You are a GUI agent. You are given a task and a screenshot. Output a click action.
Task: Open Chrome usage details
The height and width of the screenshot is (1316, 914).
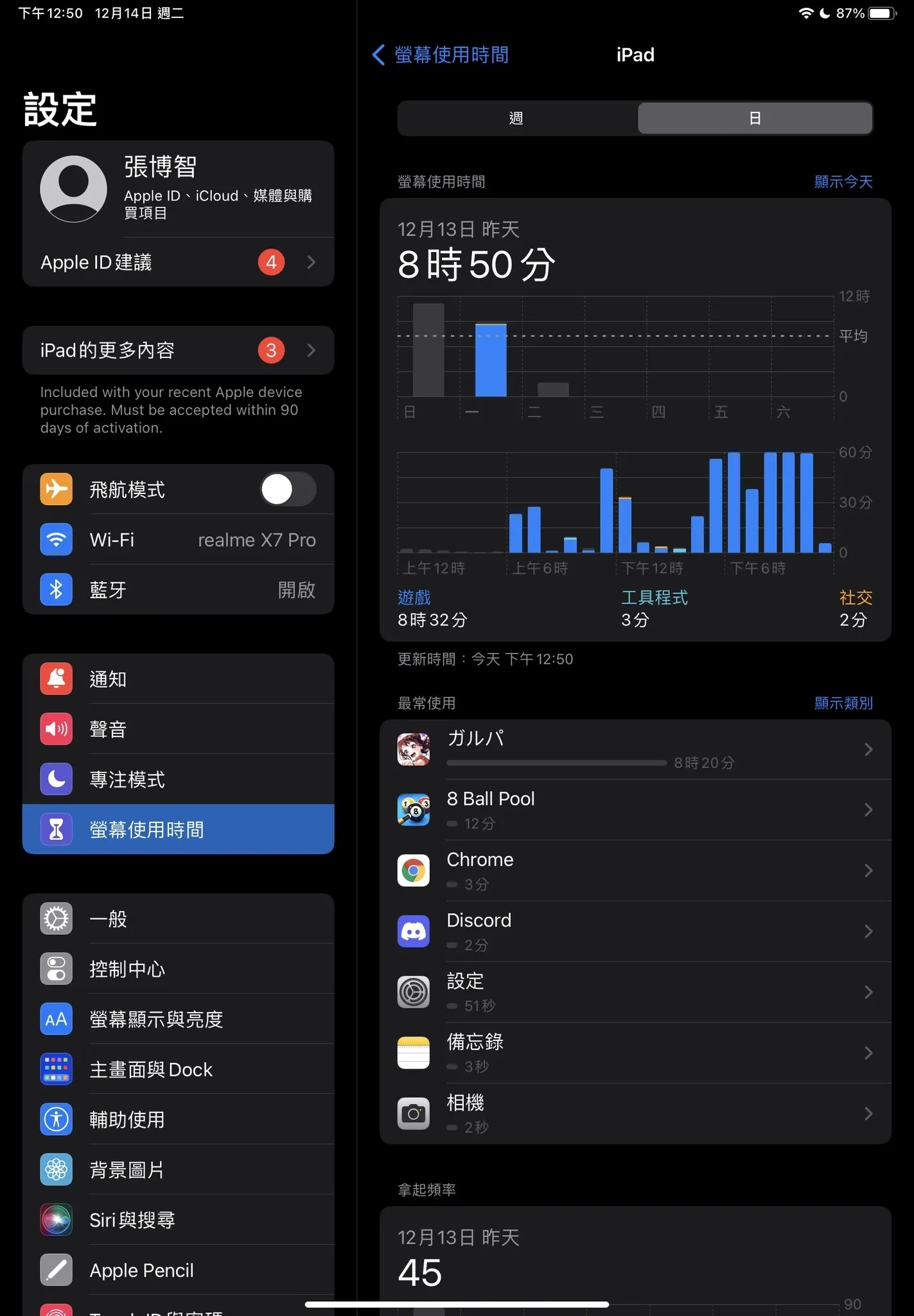tap(635, 871)
